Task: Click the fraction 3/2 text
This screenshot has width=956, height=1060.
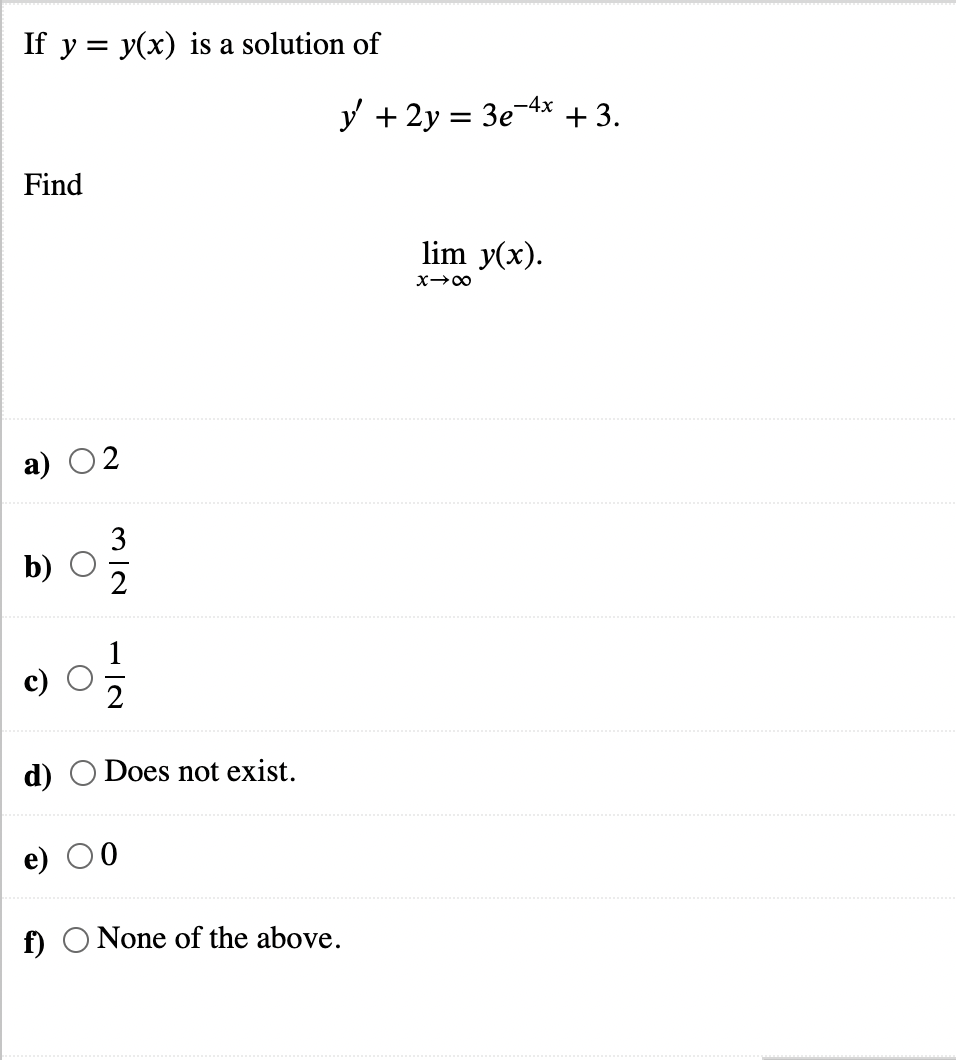Action: click(118, 562)
